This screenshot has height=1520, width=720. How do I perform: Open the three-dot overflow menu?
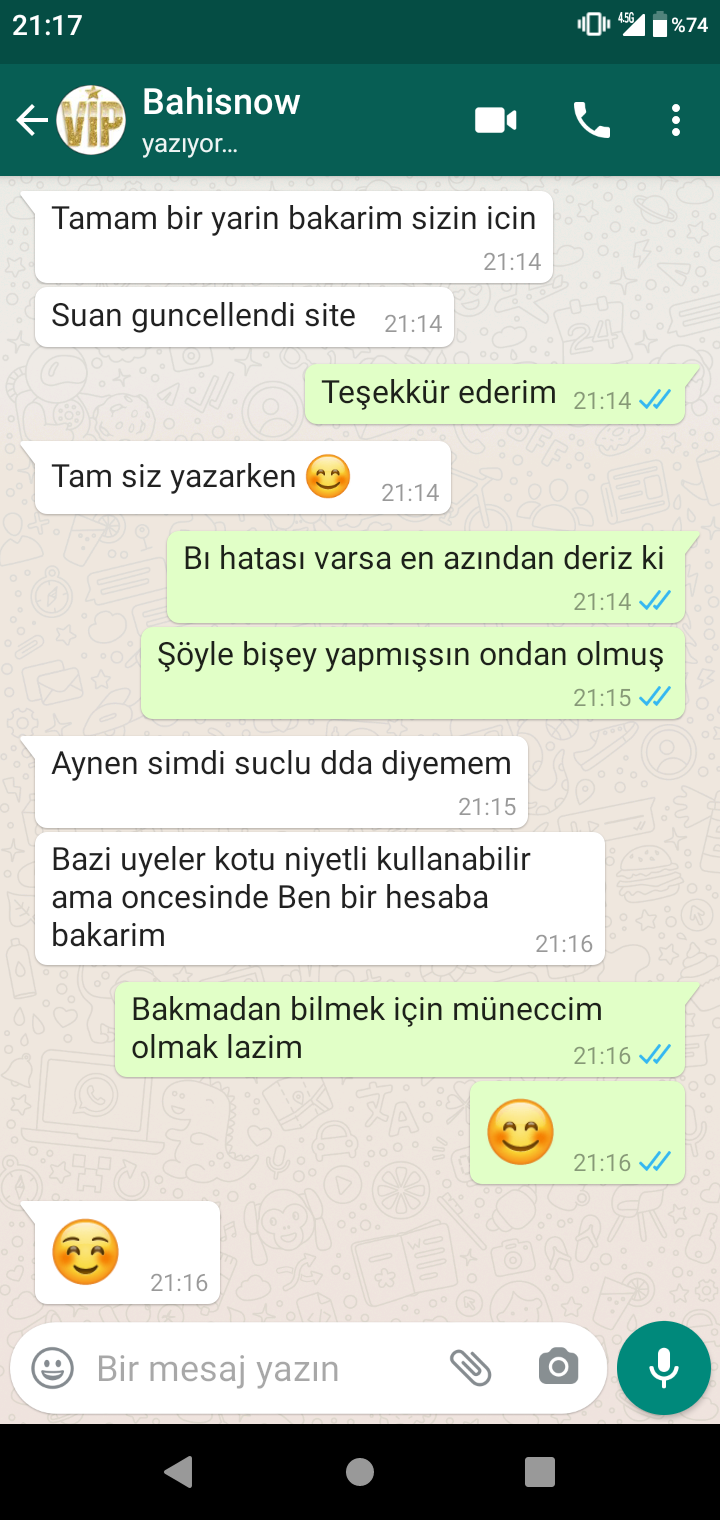[676, 121]
